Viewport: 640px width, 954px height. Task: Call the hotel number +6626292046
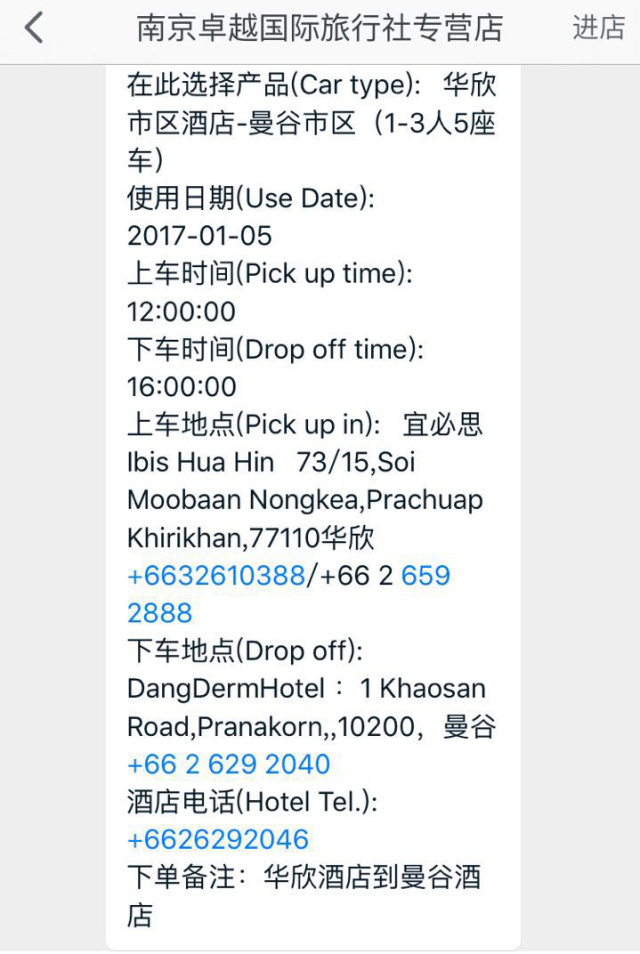[x=218, y=839]
